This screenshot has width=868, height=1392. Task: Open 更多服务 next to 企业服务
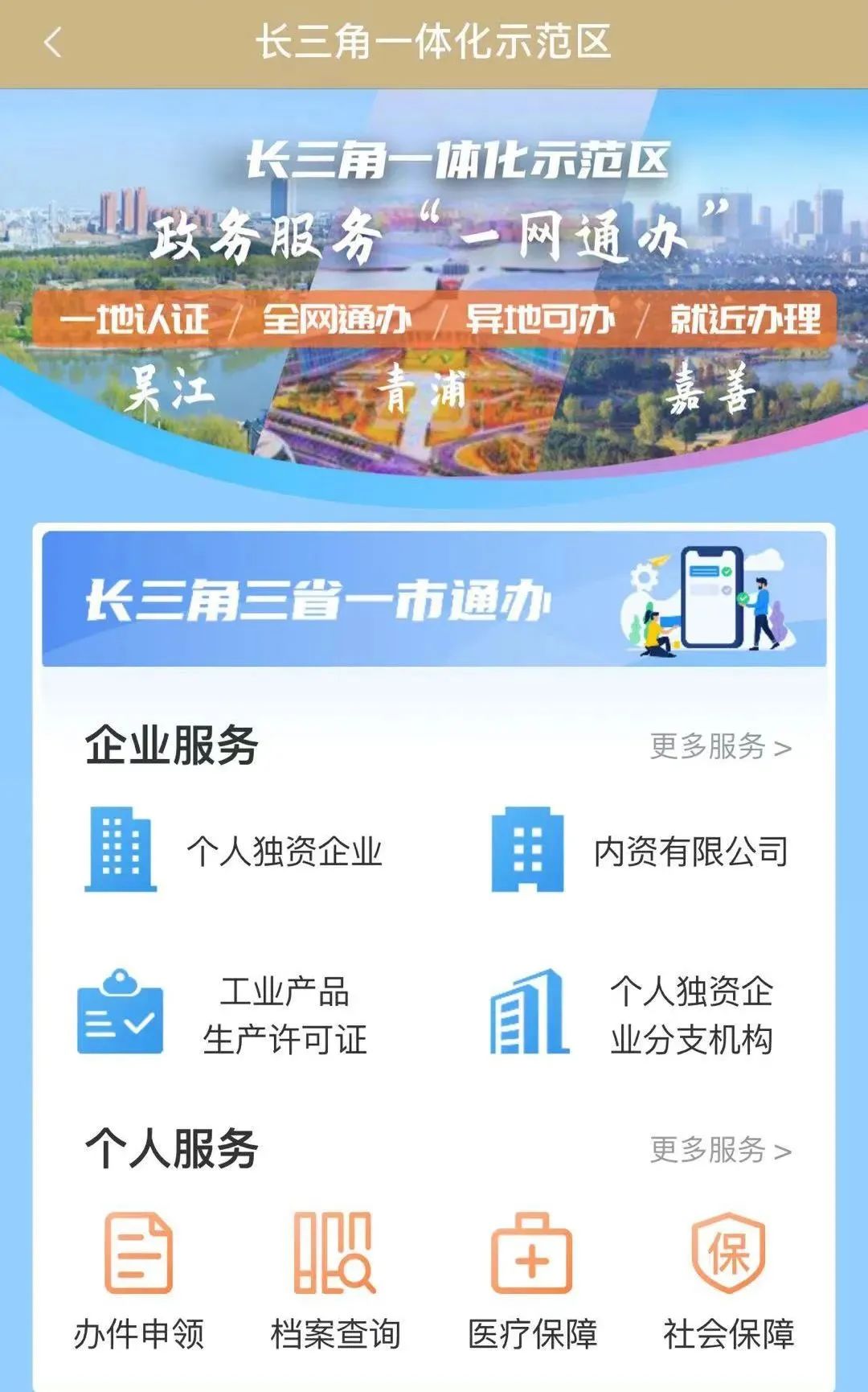pyautogui.click(x=720, y=747)
